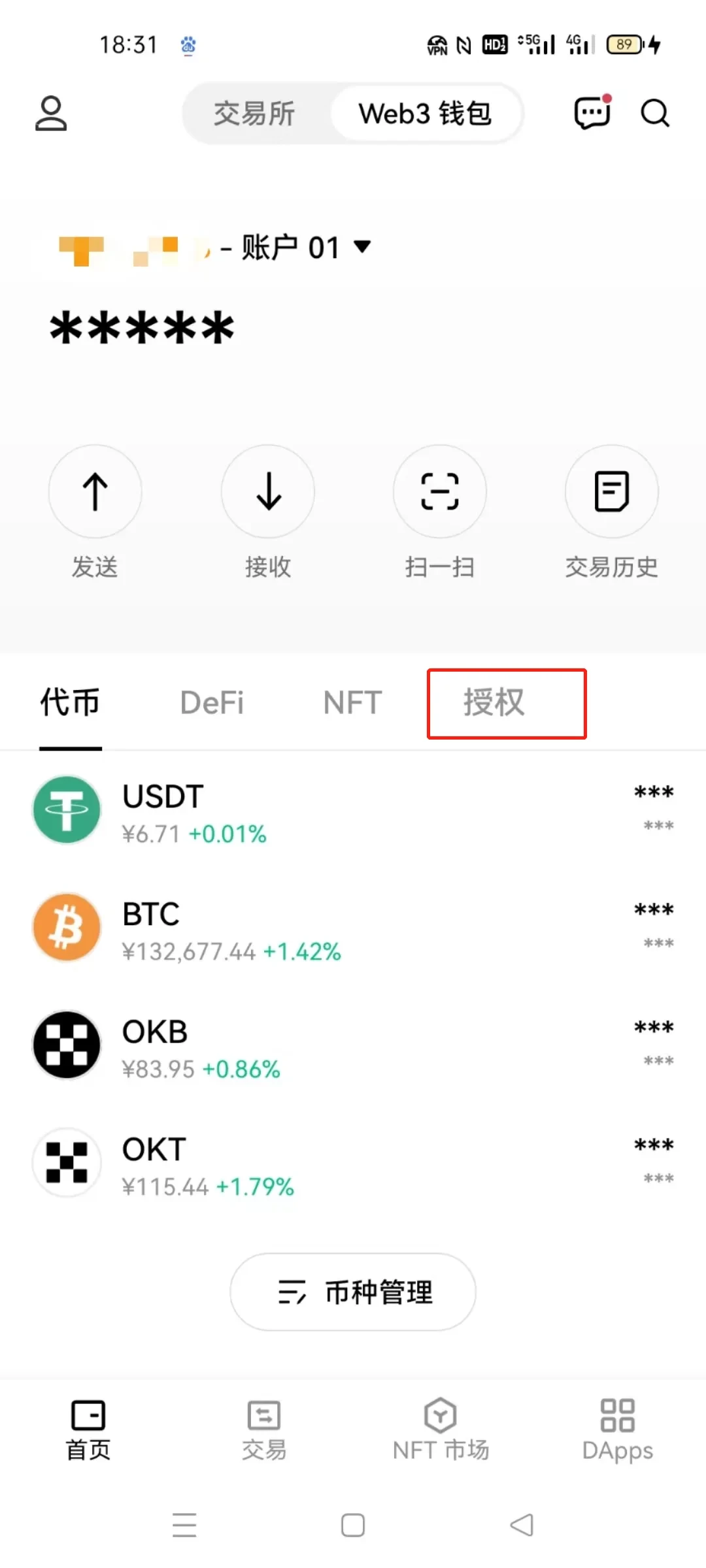Tap the 接收 receive button

tap(268, 492)
